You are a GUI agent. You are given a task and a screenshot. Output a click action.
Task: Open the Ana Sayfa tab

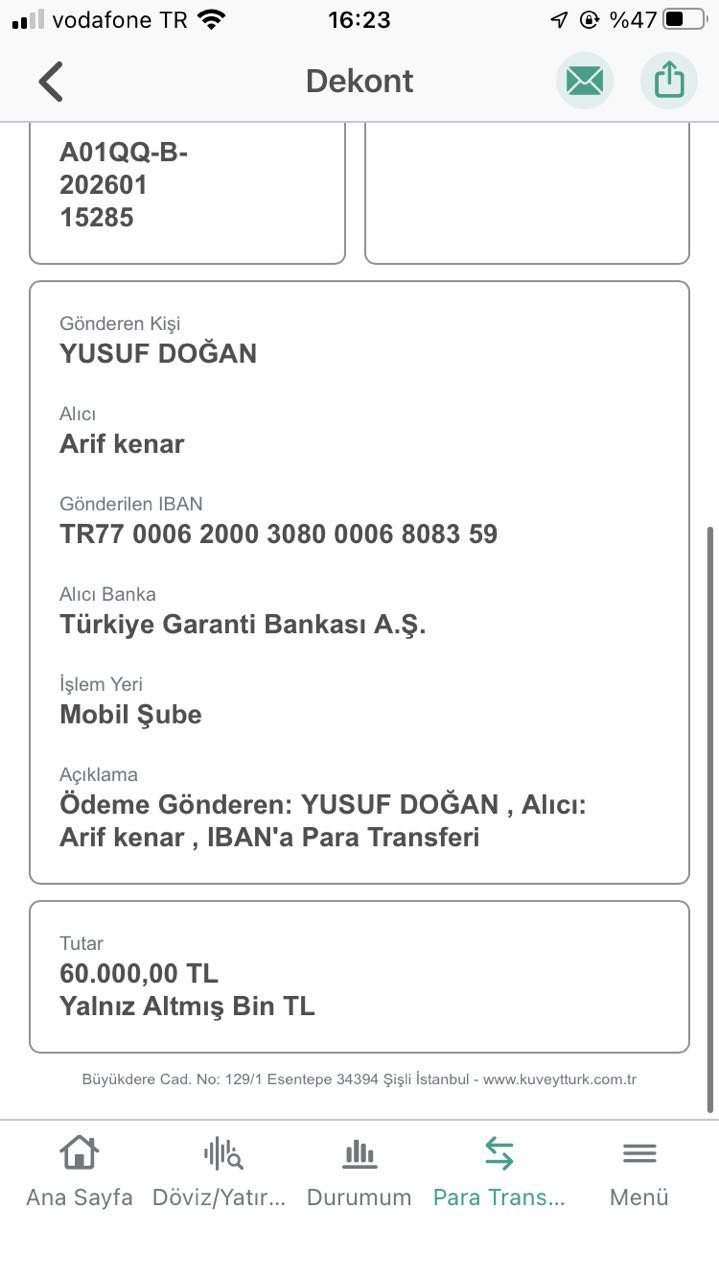pos(79,1172)
